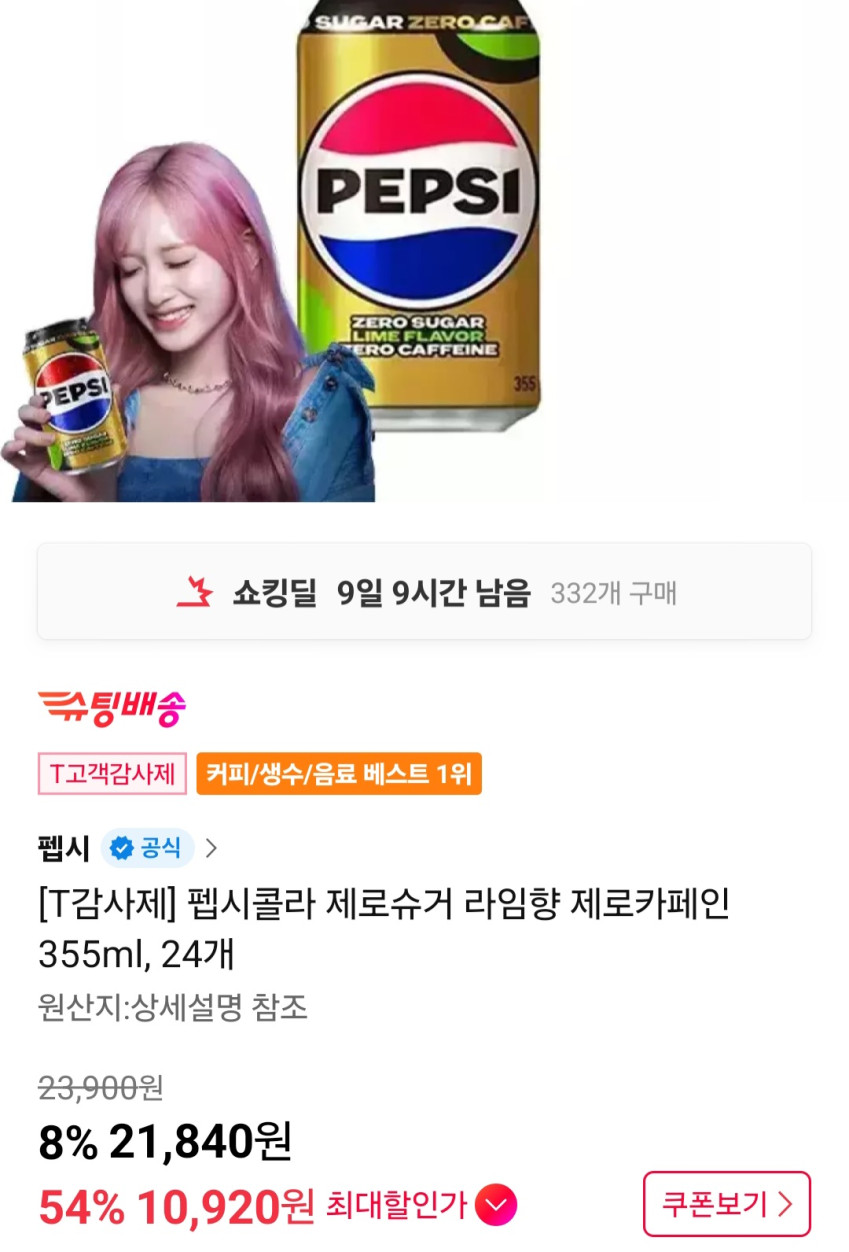Expand the 최대할인가 price details
849x1252 pixels.
point(495,1204)
